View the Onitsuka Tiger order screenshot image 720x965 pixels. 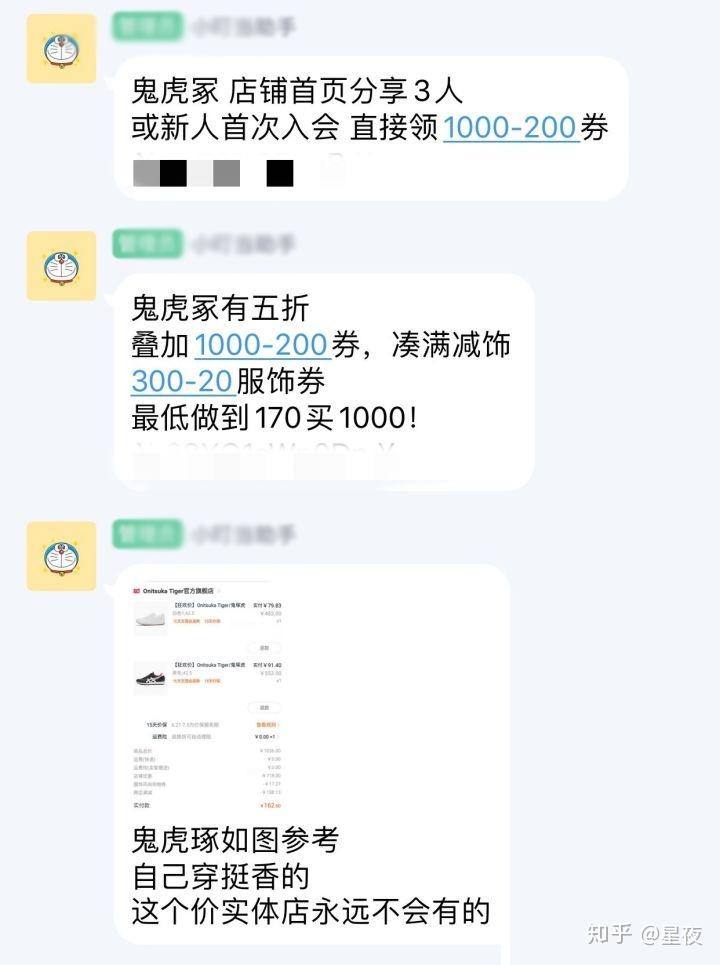(x=208, y=697)
